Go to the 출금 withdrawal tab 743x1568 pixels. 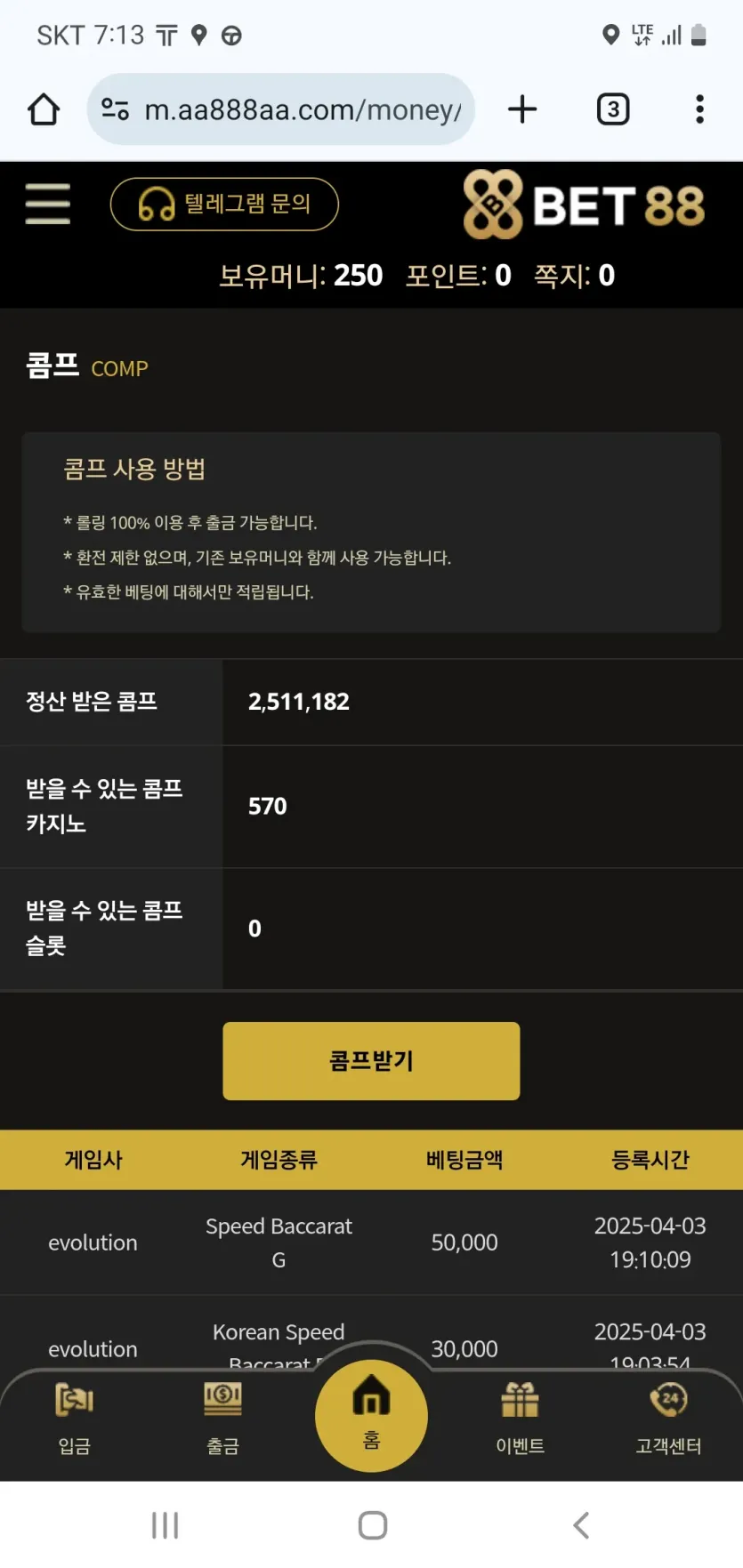222,1419
